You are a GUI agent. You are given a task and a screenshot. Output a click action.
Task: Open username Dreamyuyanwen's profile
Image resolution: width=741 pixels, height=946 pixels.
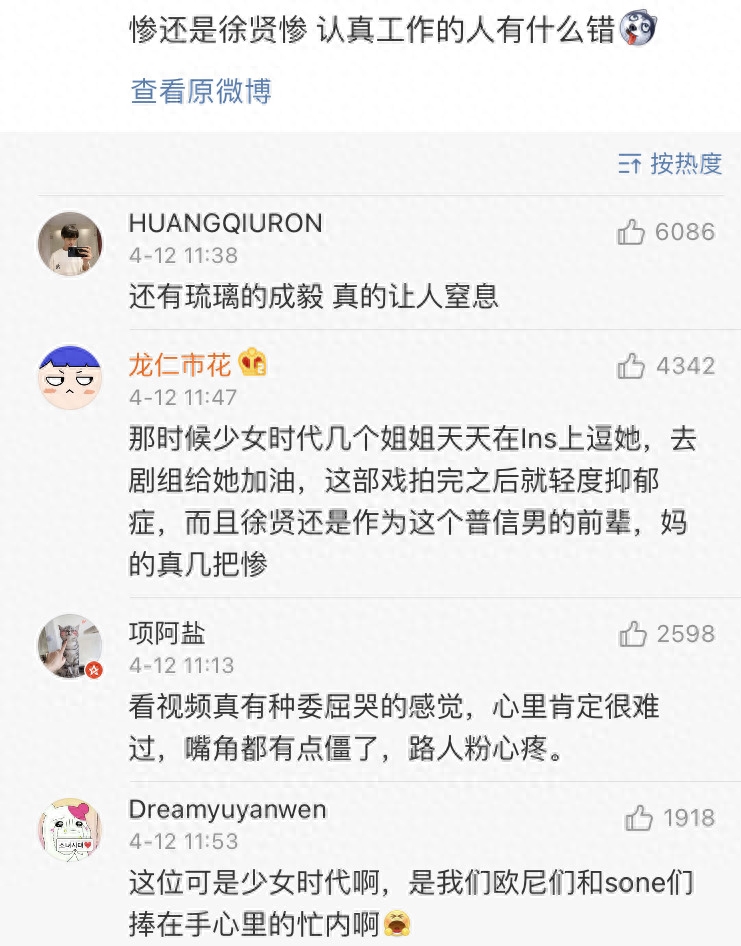click(227, 809)
